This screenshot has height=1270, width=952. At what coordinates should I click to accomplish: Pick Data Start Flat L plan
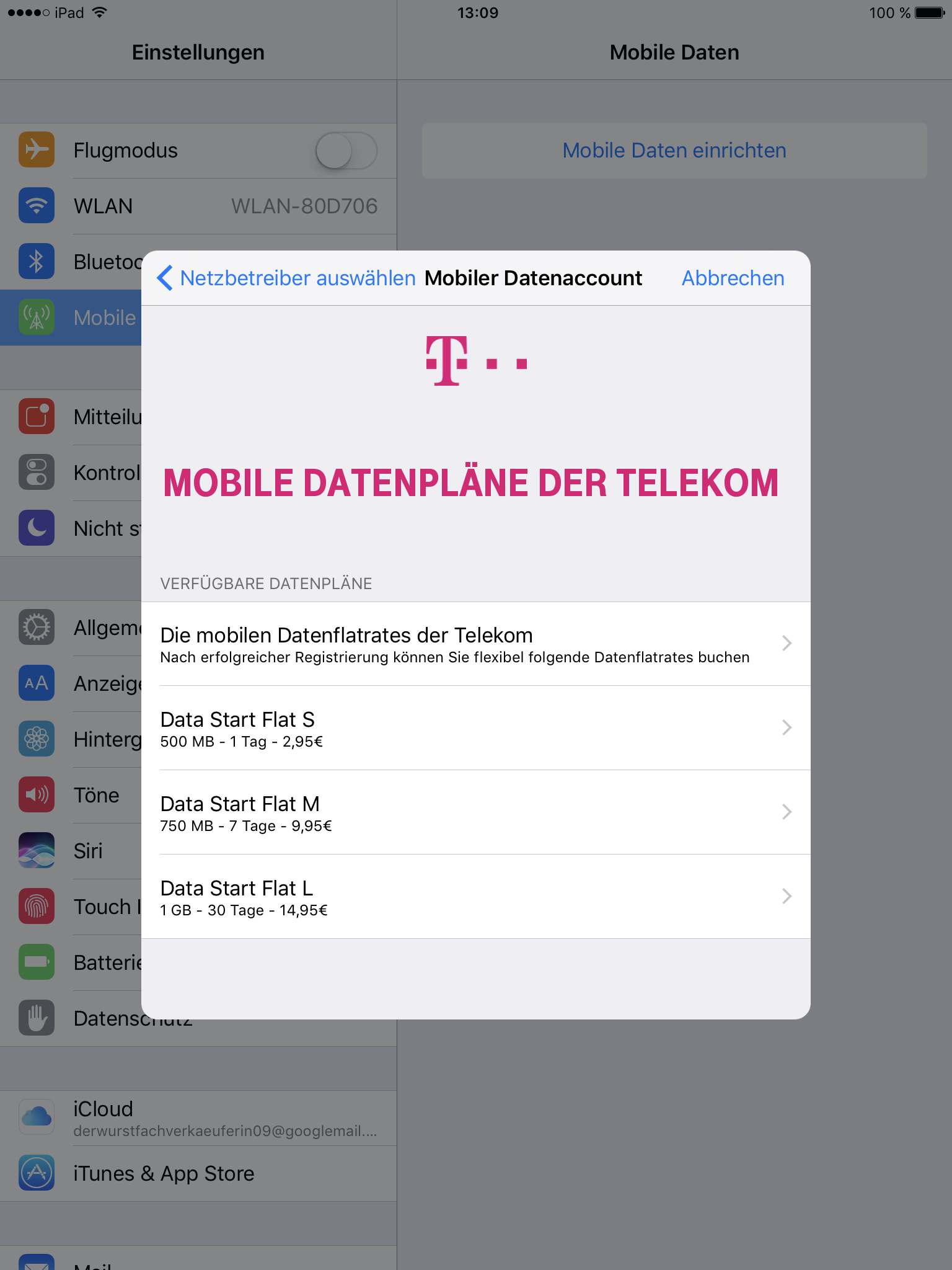[x=475, y=897]
